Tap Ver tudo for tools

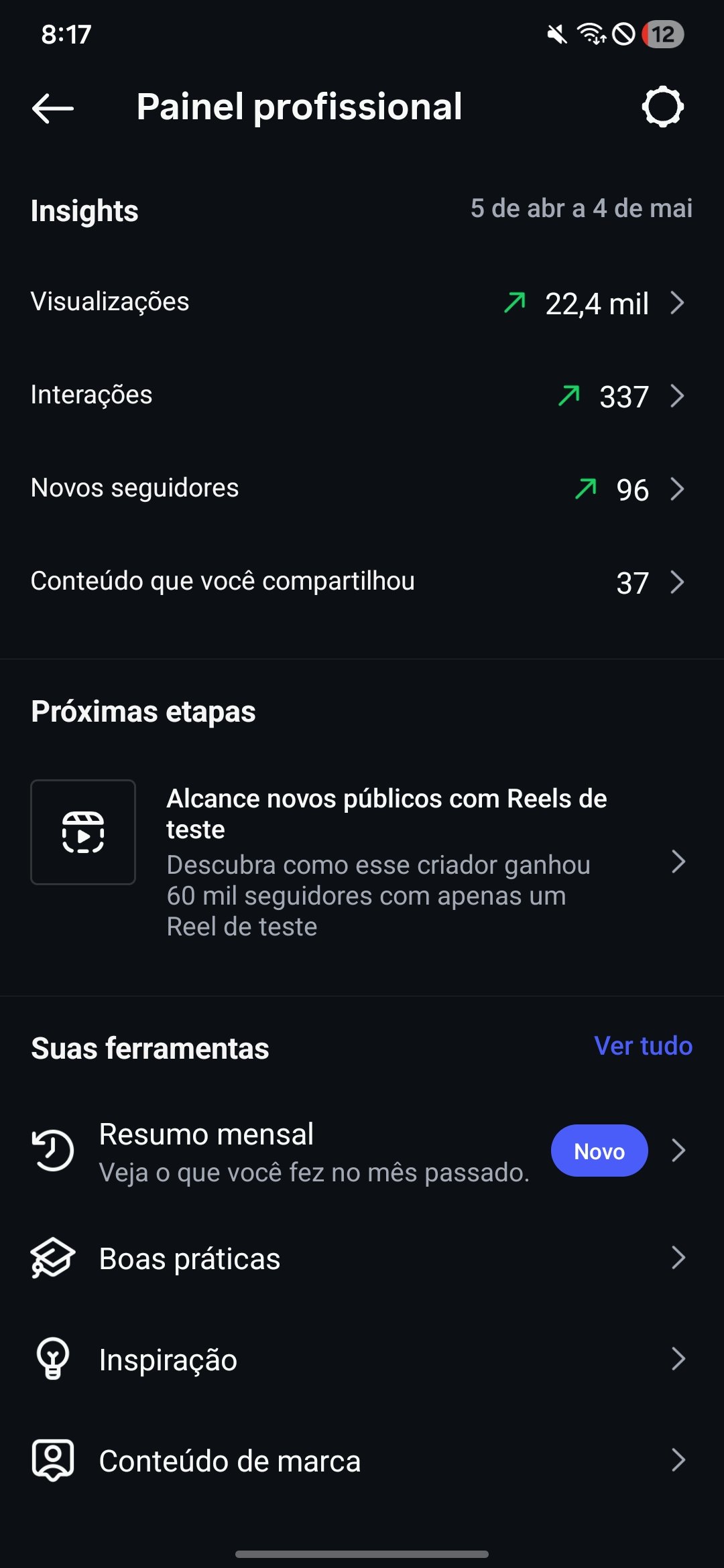click(643, 1046)
